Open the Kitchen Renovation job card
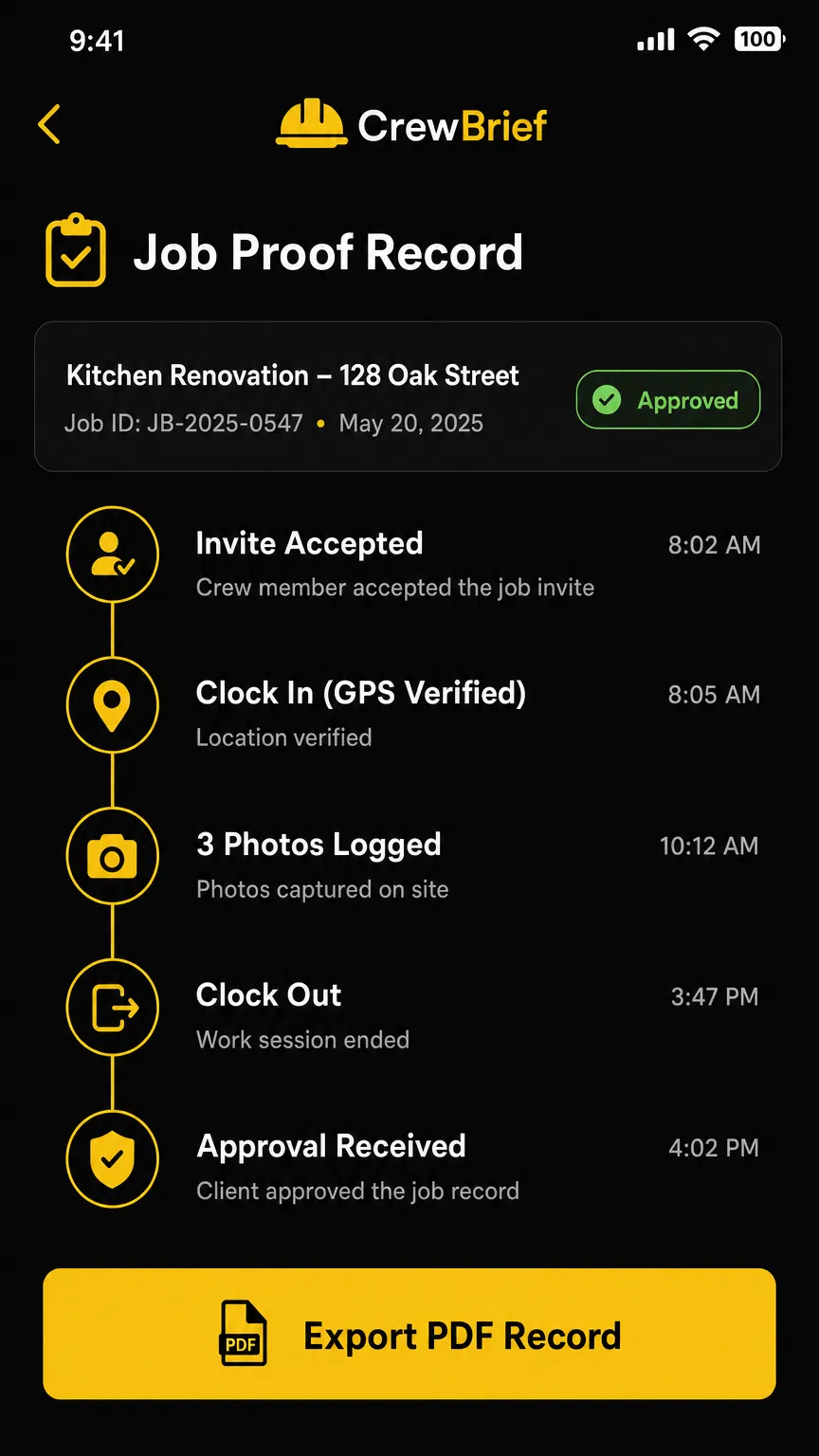This screenshot has width=819, height=1456. pyautogui.click(x=409, y=396)
